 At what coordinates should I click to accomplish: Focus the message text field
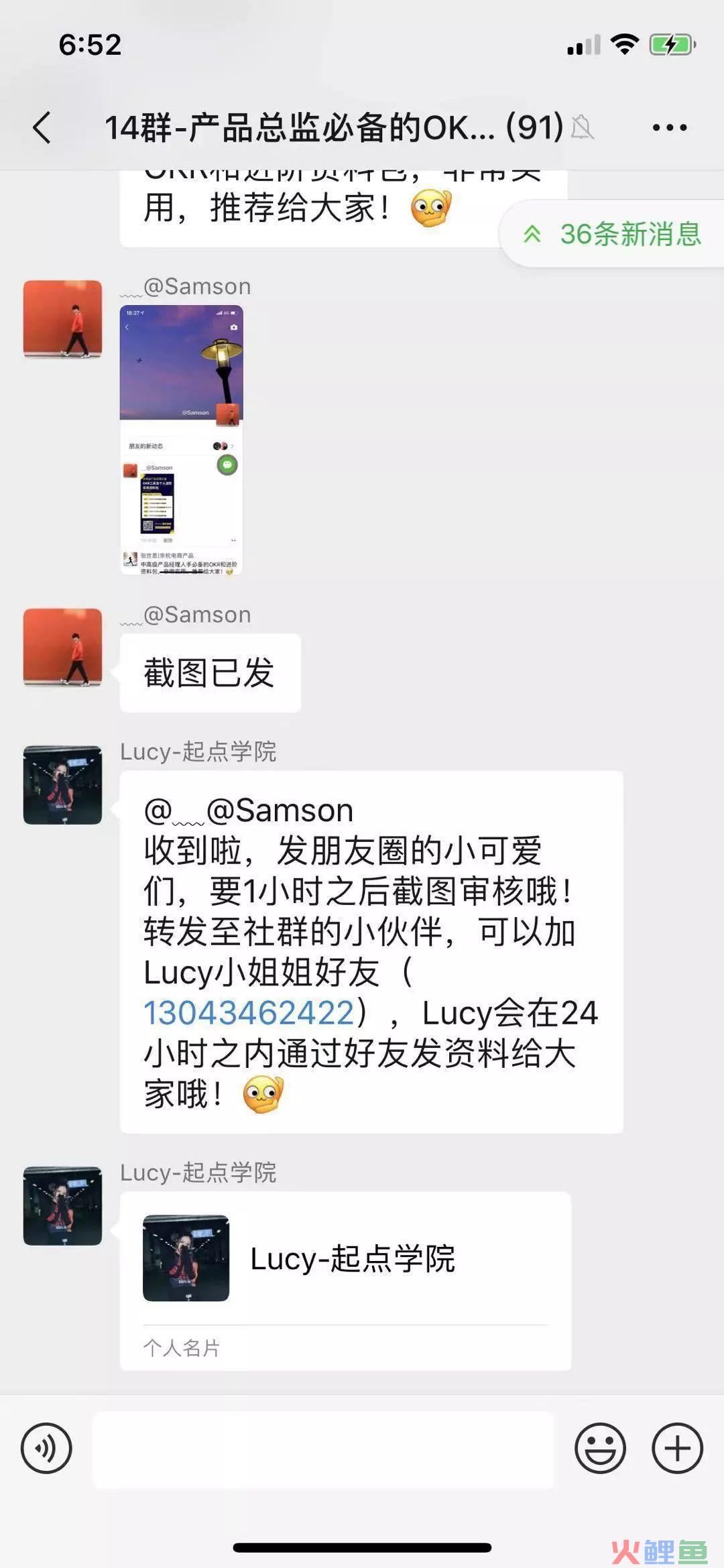tap(323, 1449)
